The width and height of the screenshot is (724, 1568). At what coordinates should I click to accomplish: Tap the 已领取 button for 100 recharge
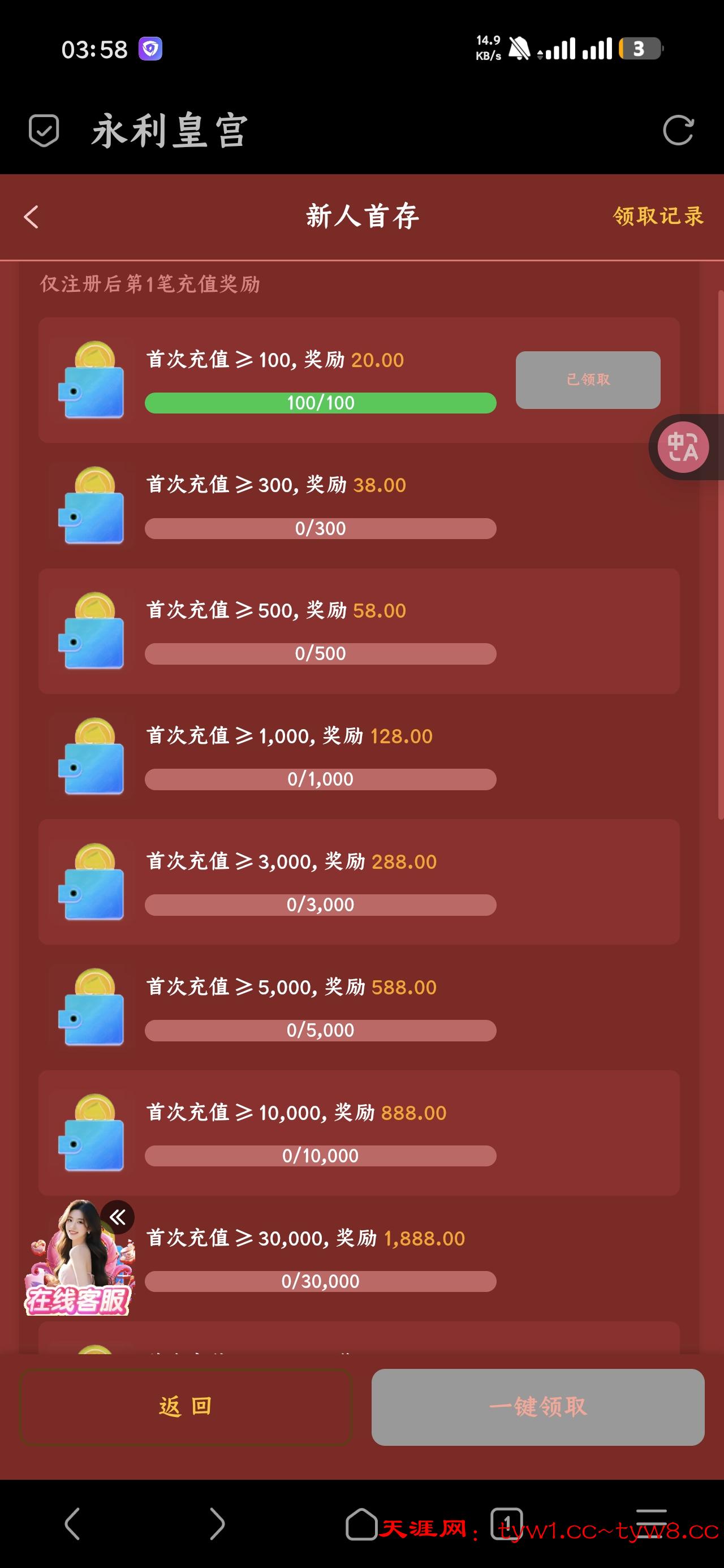[x=588, y=380]
